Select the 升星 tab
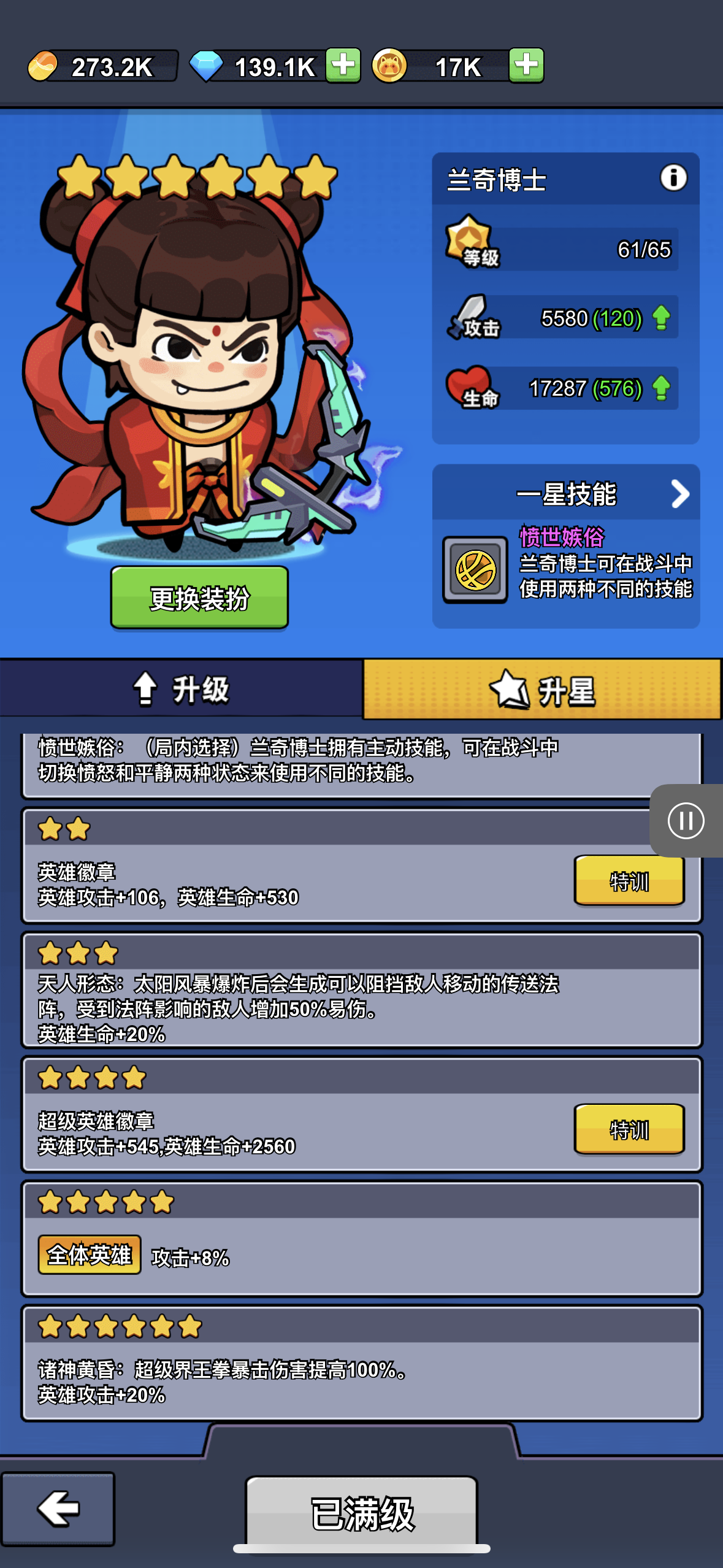Screen dimensions: 723x1568 [542, 690]
